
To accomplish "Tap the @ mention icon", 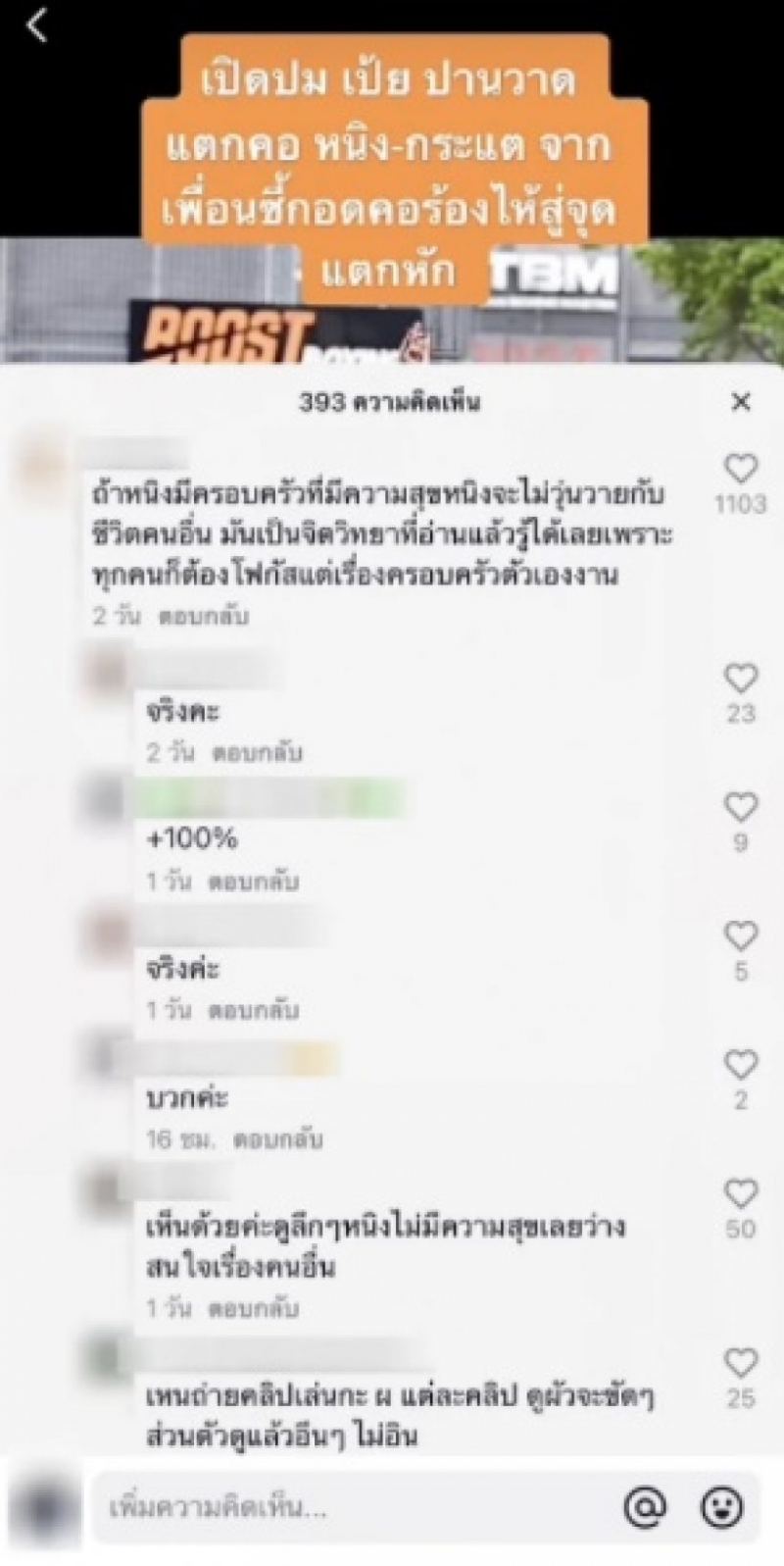I will (645, 1507).
